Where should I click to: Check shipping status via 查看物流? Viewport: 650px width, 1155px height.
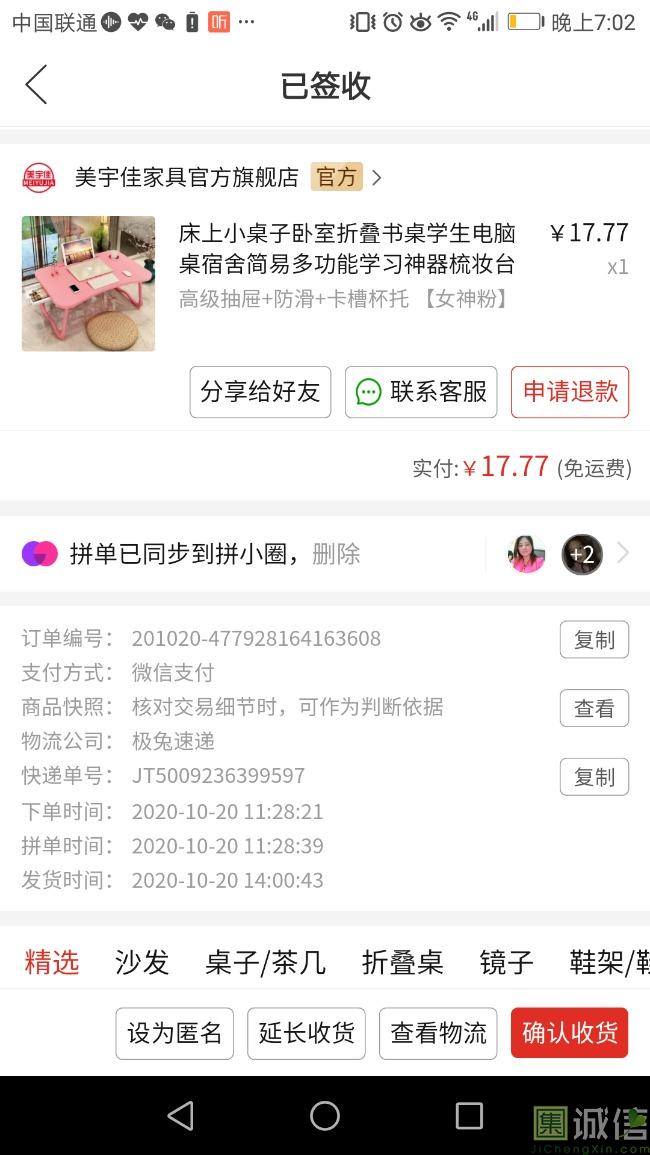click(x=438, y=1033)
